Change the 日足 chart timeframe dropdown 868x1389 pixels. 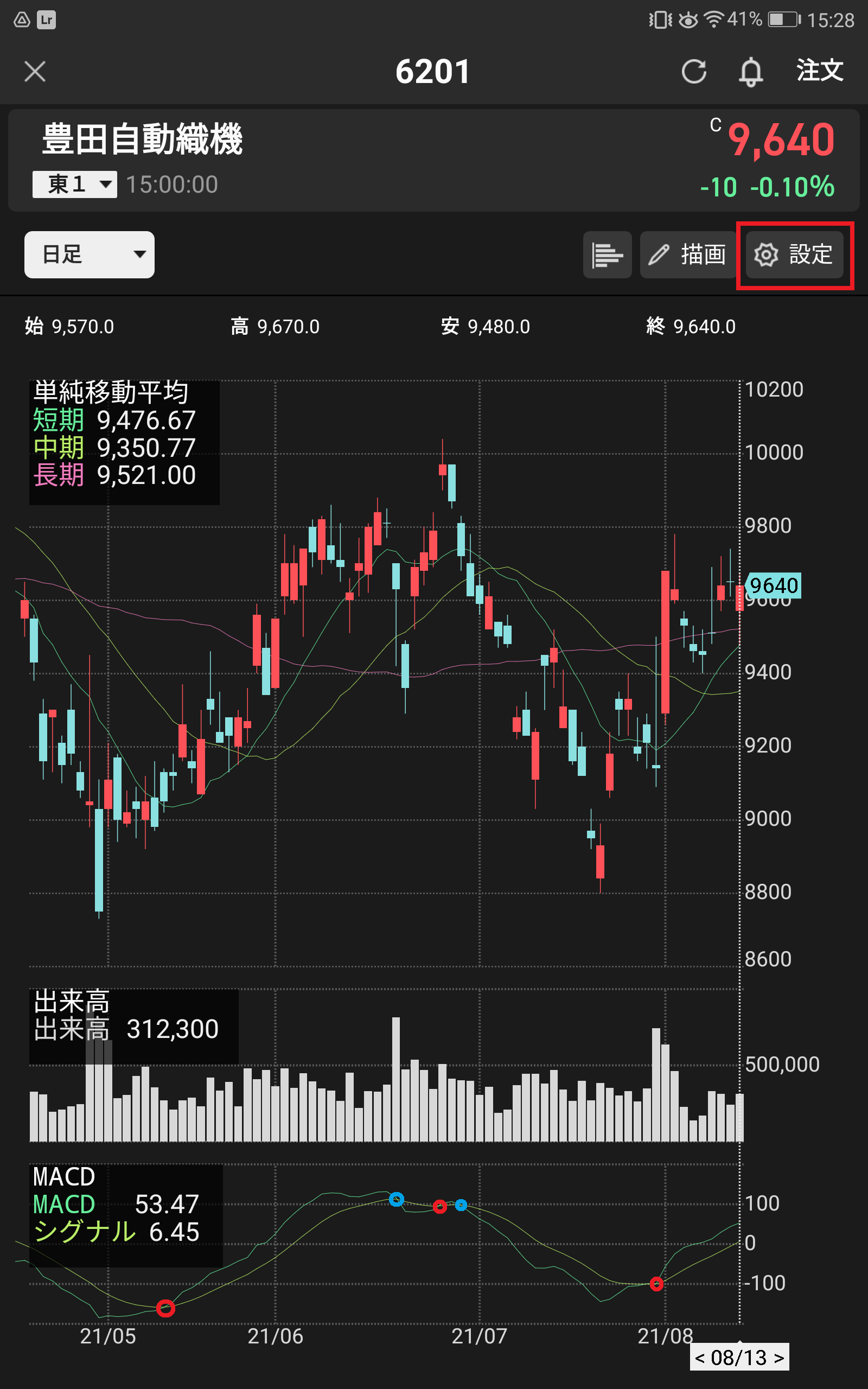pyautogui.click(x=89, y=254)
